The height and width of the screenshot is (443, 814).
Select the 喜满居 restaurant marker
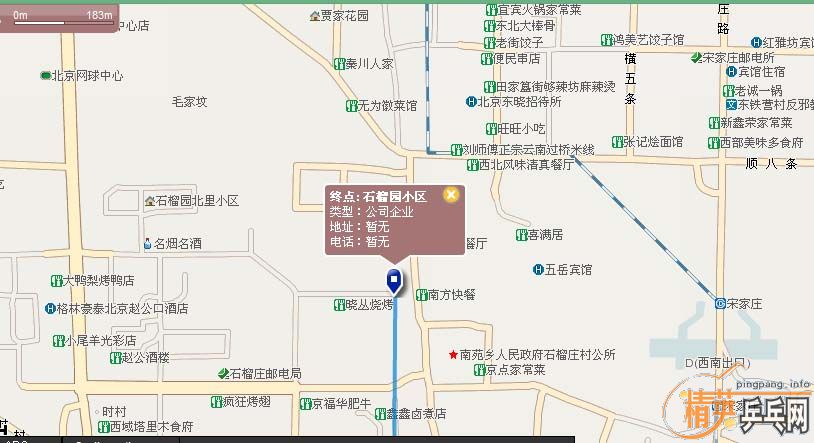pyautogui.click(x=521, y=235)
